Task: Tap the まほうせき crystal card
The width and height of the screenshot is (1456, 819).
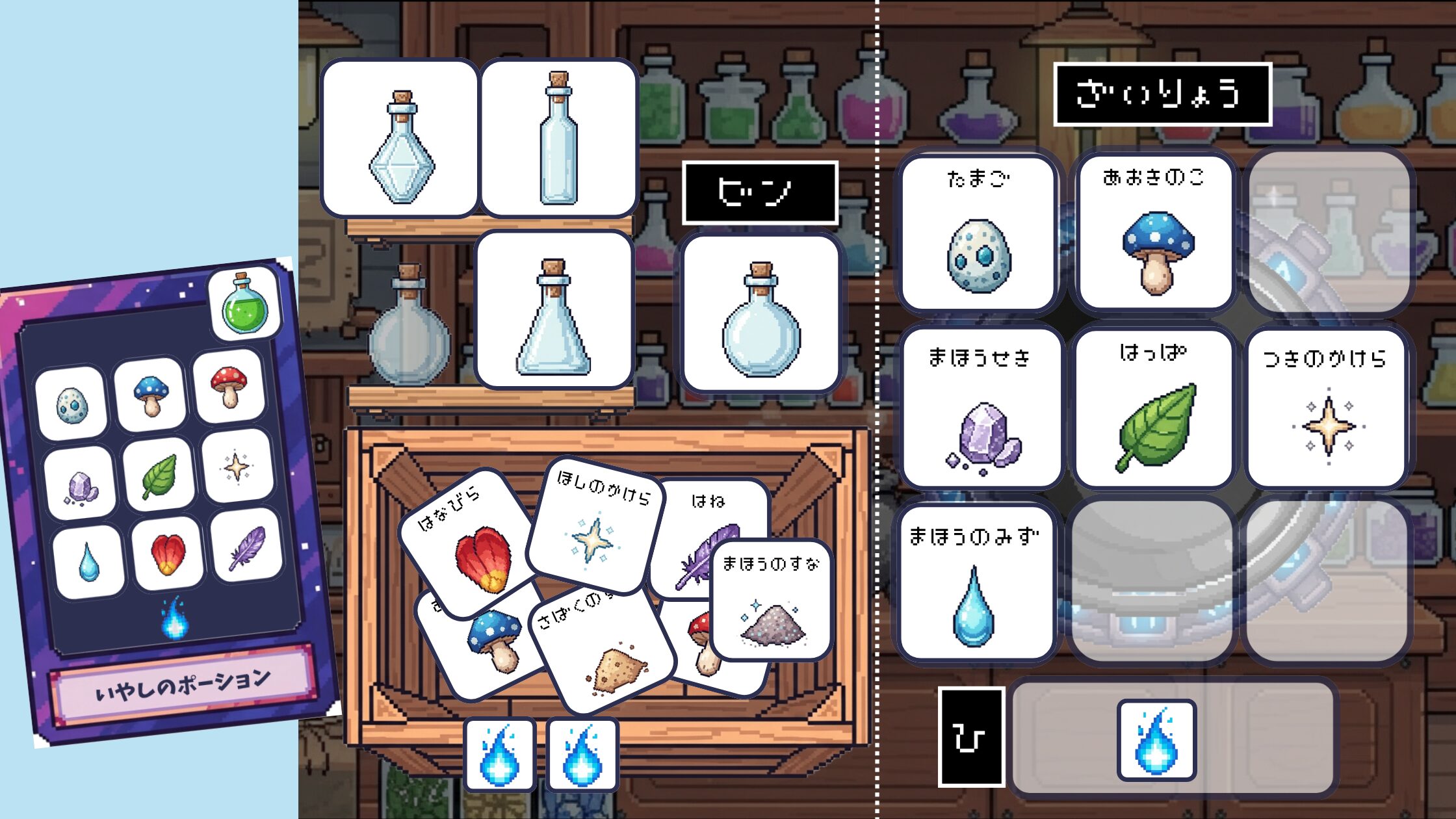Action: 980,408
